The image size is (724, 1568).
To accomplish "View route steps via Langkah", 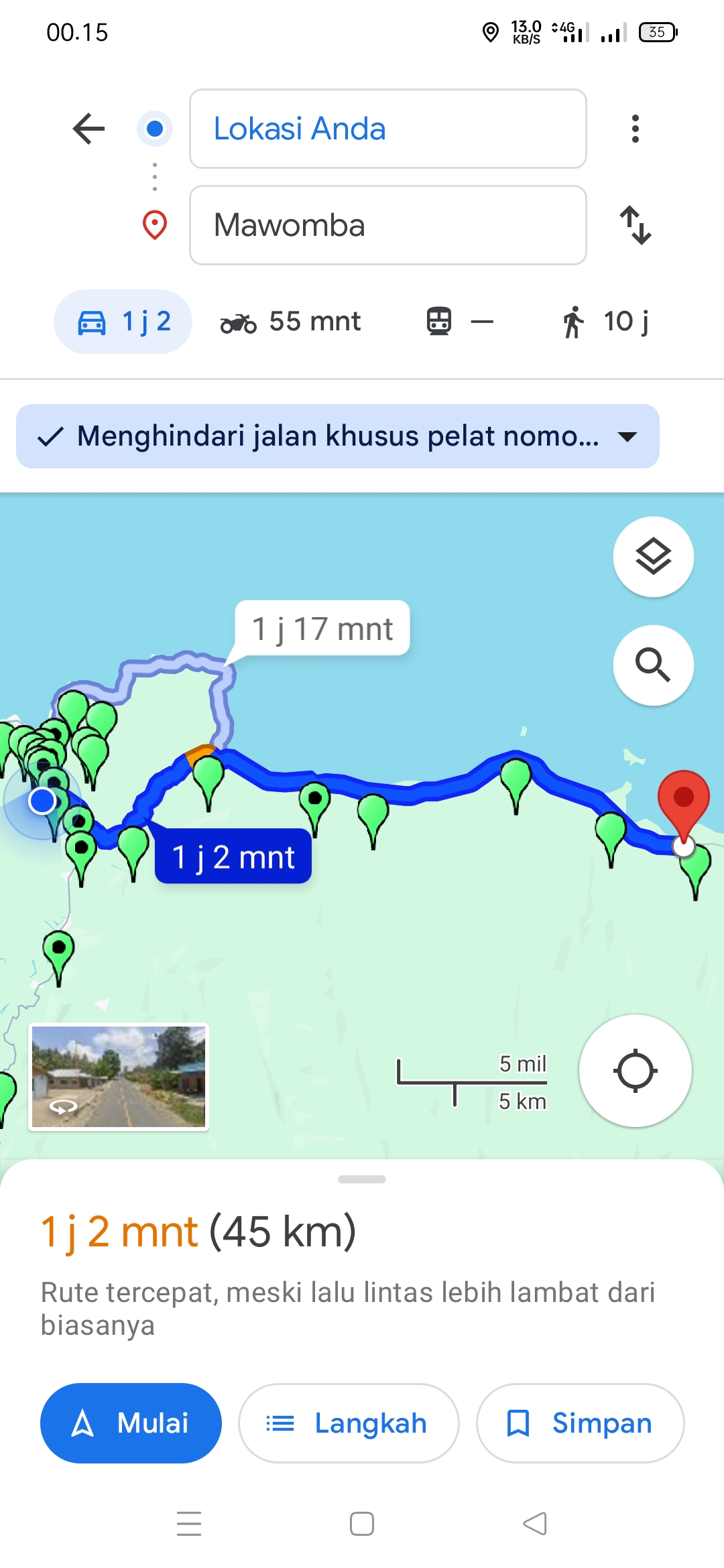I will (349, 1423).
